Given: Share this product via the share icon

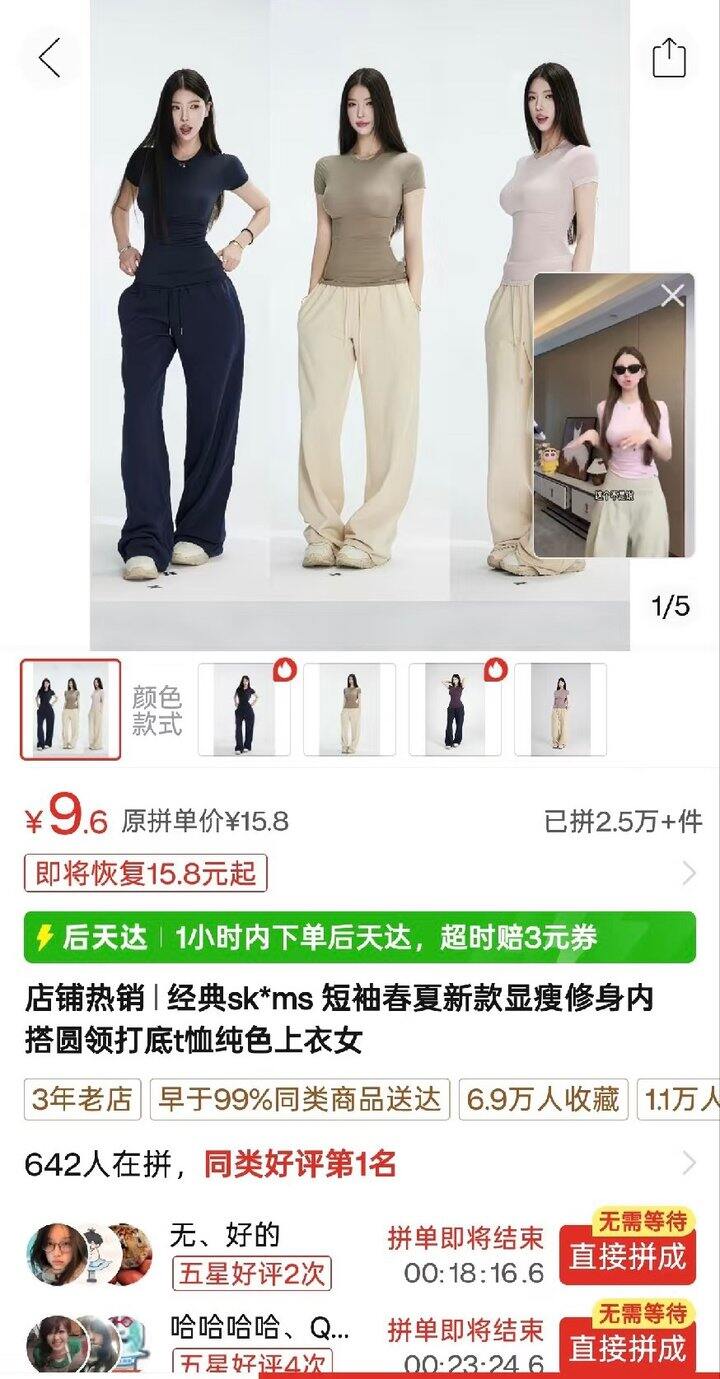Looking at the screenshot, I should point(669,58).
